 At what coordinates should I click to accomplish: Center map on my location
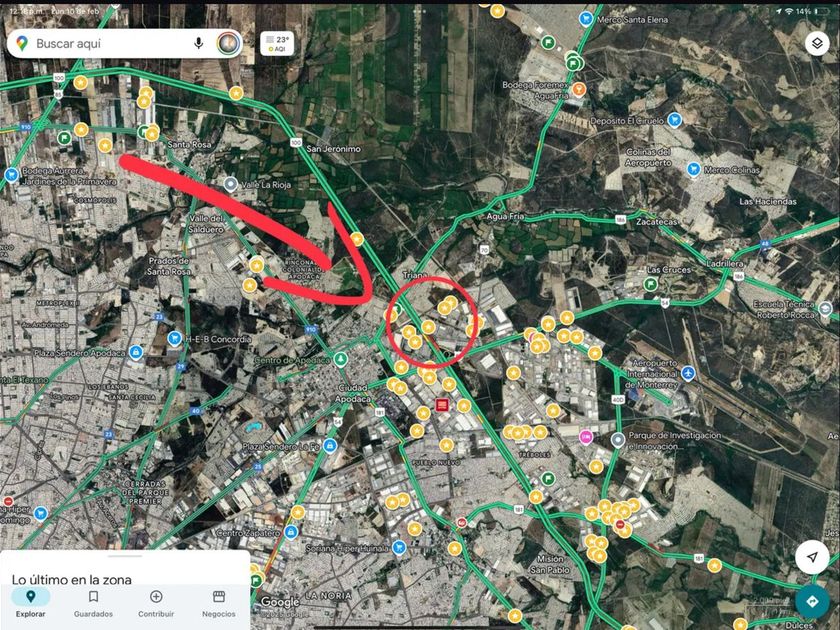(x=812, y=557)
